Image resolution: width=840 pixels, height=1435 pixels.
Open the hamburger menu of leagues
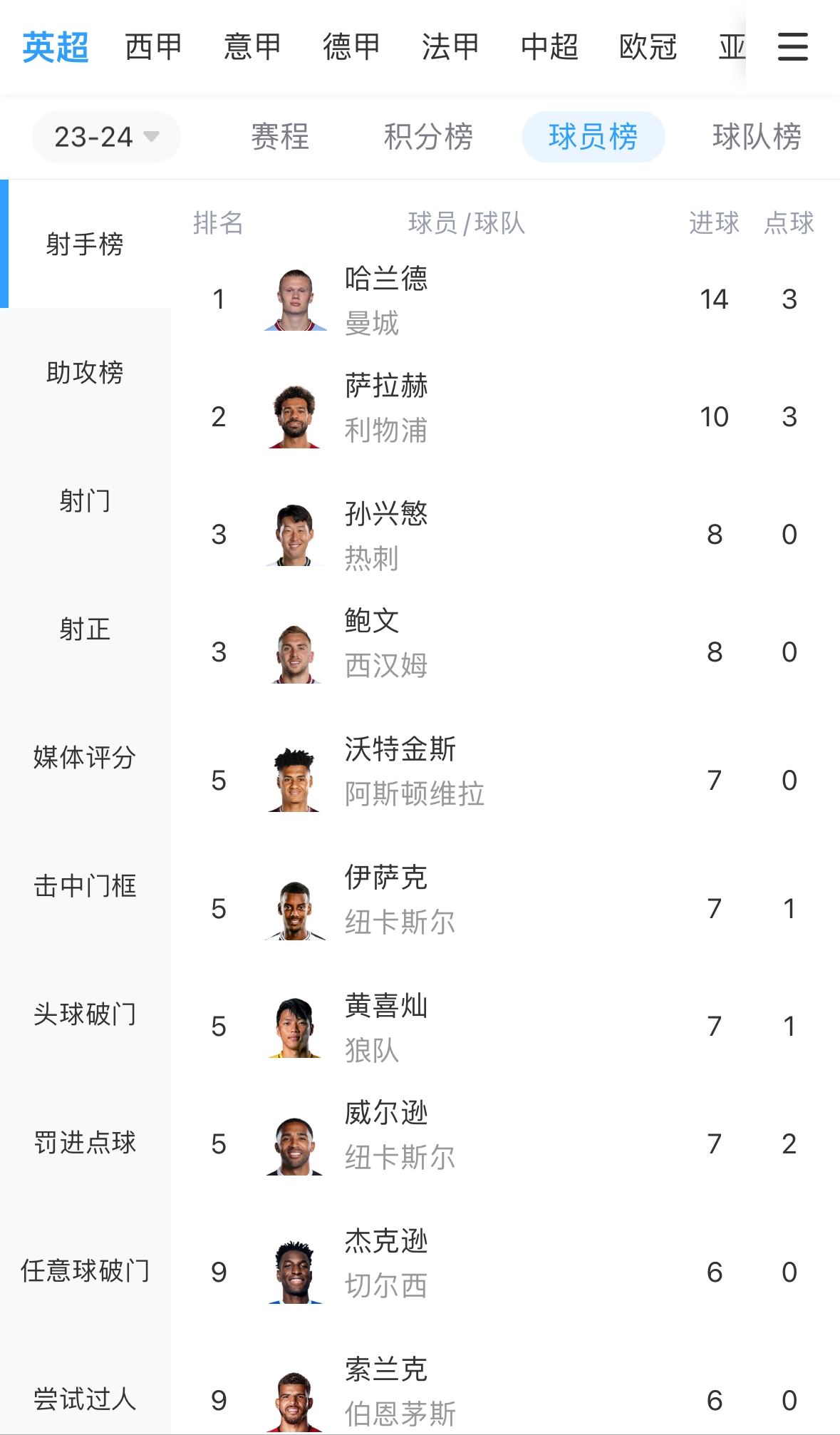792,47
